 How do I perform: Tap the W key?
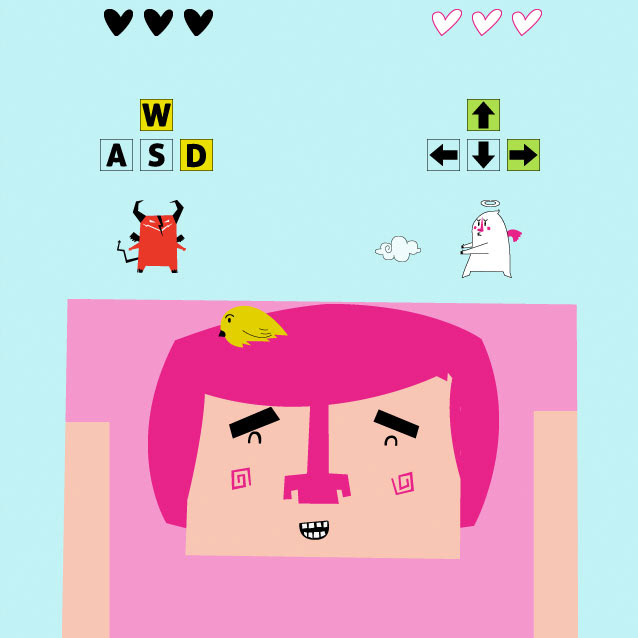[156, 115]
